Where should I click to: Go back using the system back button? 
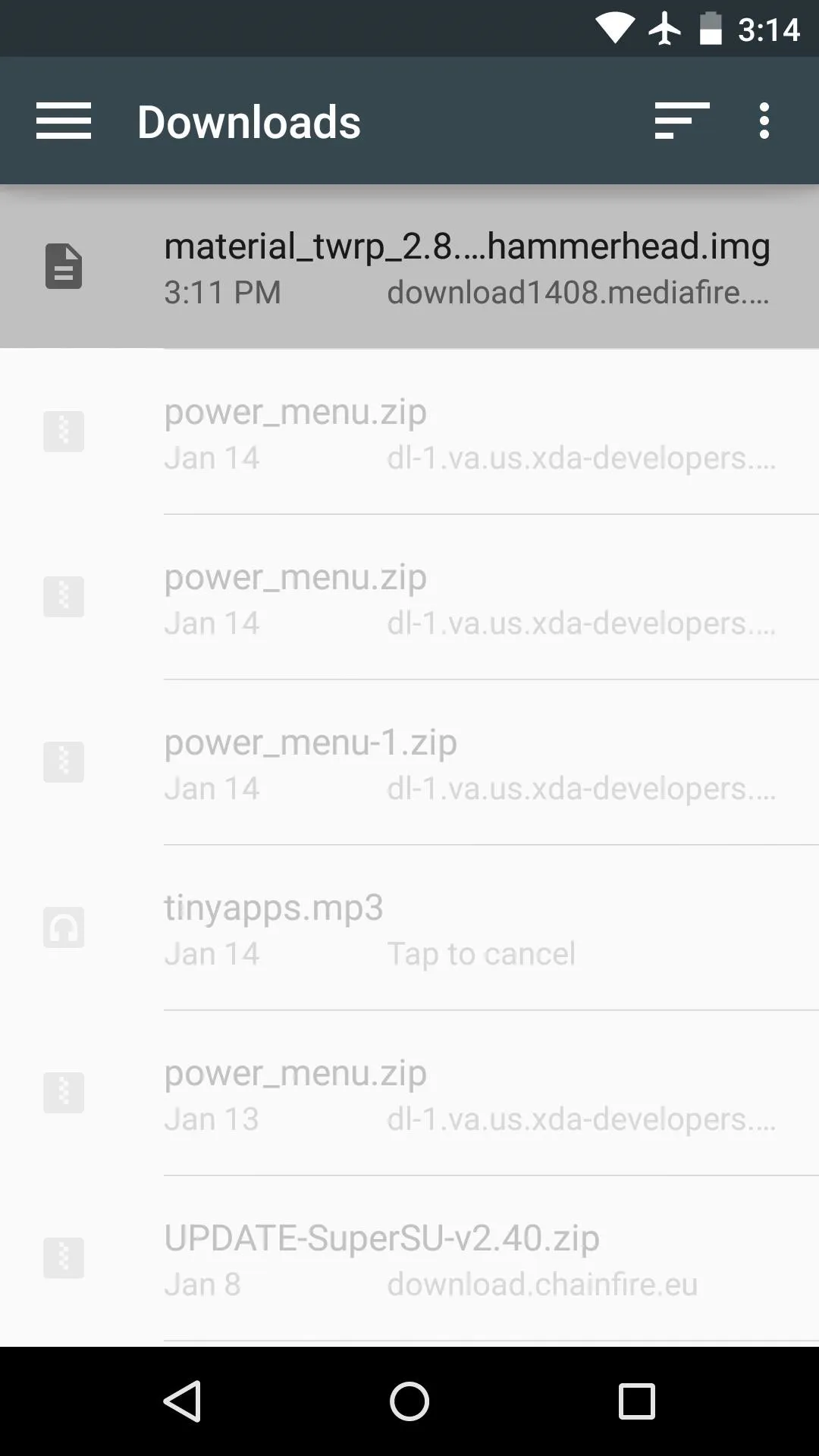182,1401
